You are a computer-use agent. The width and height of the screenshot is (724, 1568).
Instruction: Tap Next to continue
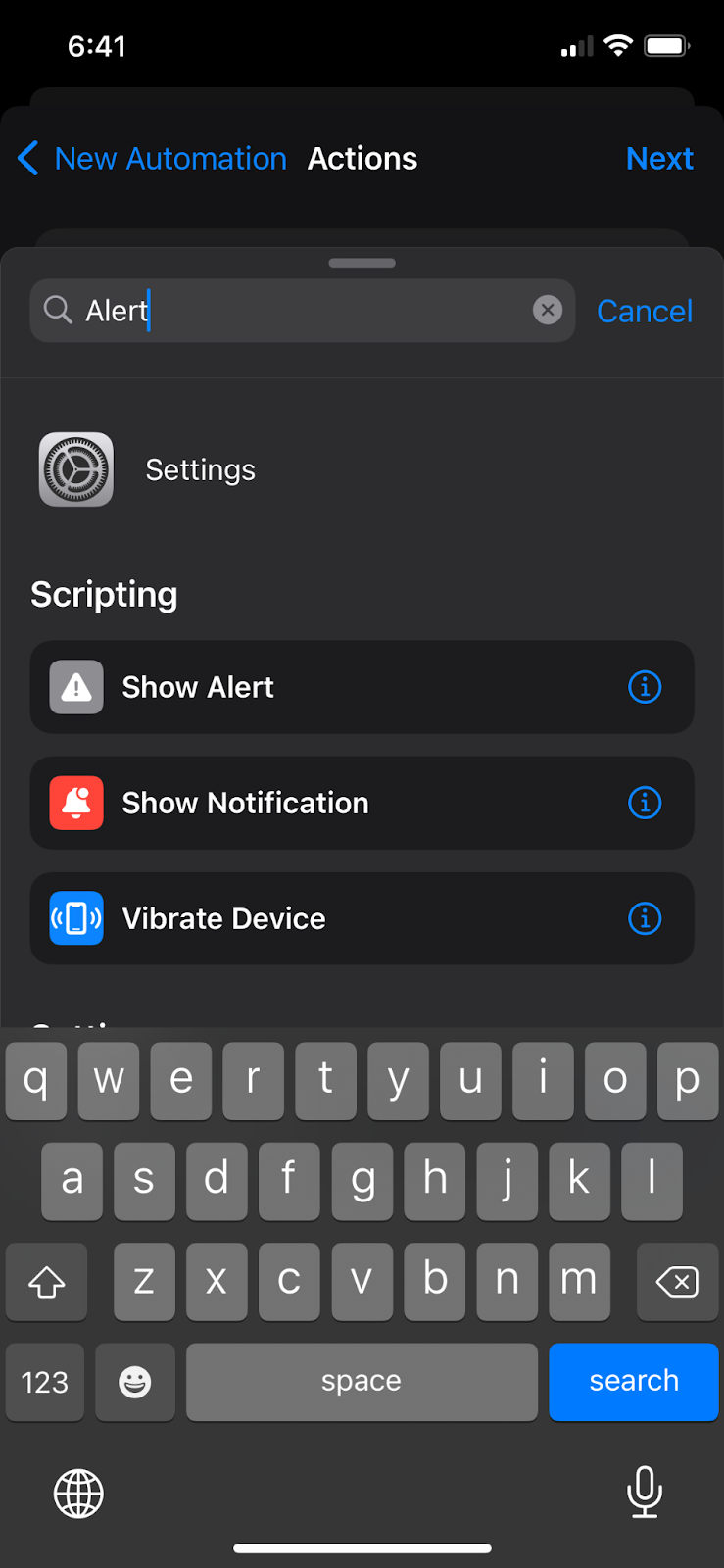point(659,159)
